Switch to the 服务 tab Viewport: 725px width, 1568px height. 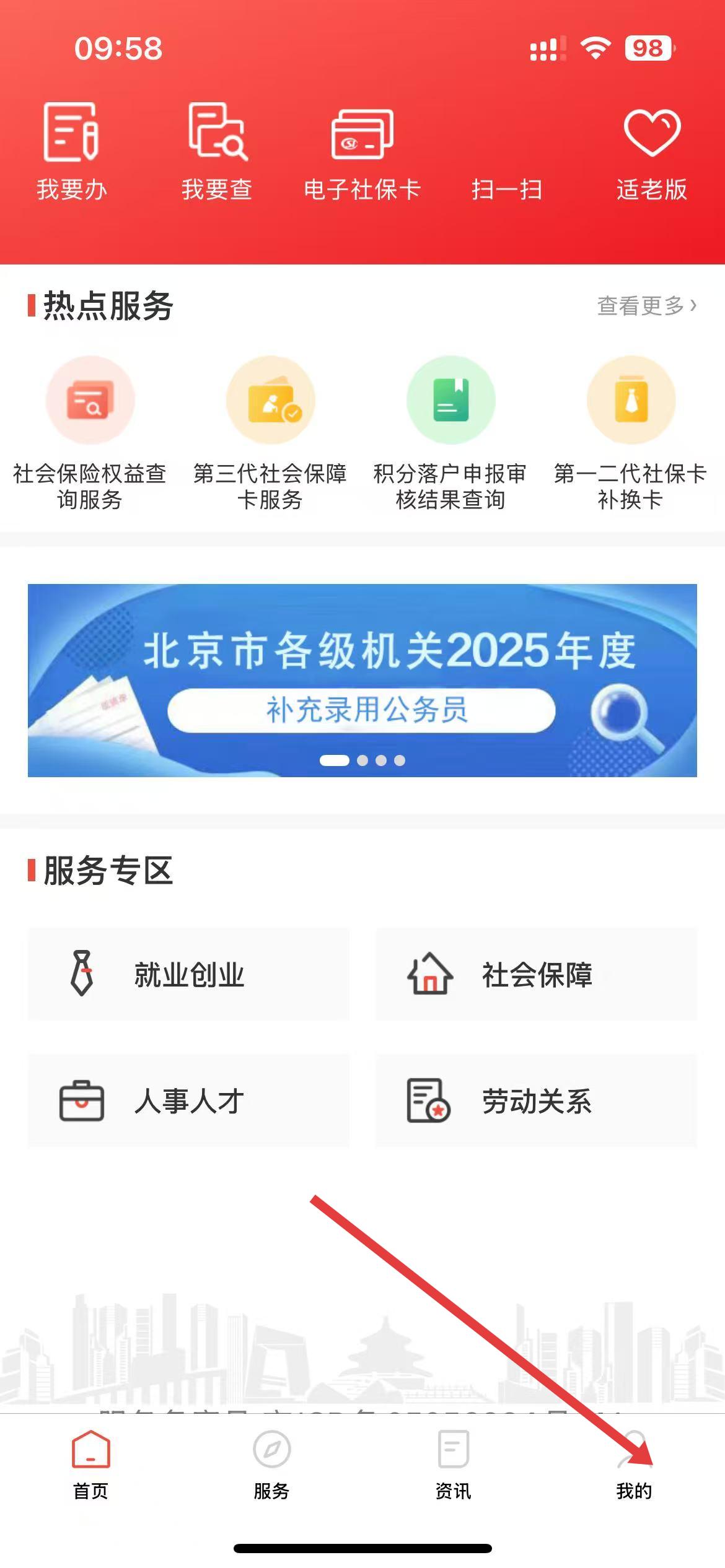tap(271, 1465)
